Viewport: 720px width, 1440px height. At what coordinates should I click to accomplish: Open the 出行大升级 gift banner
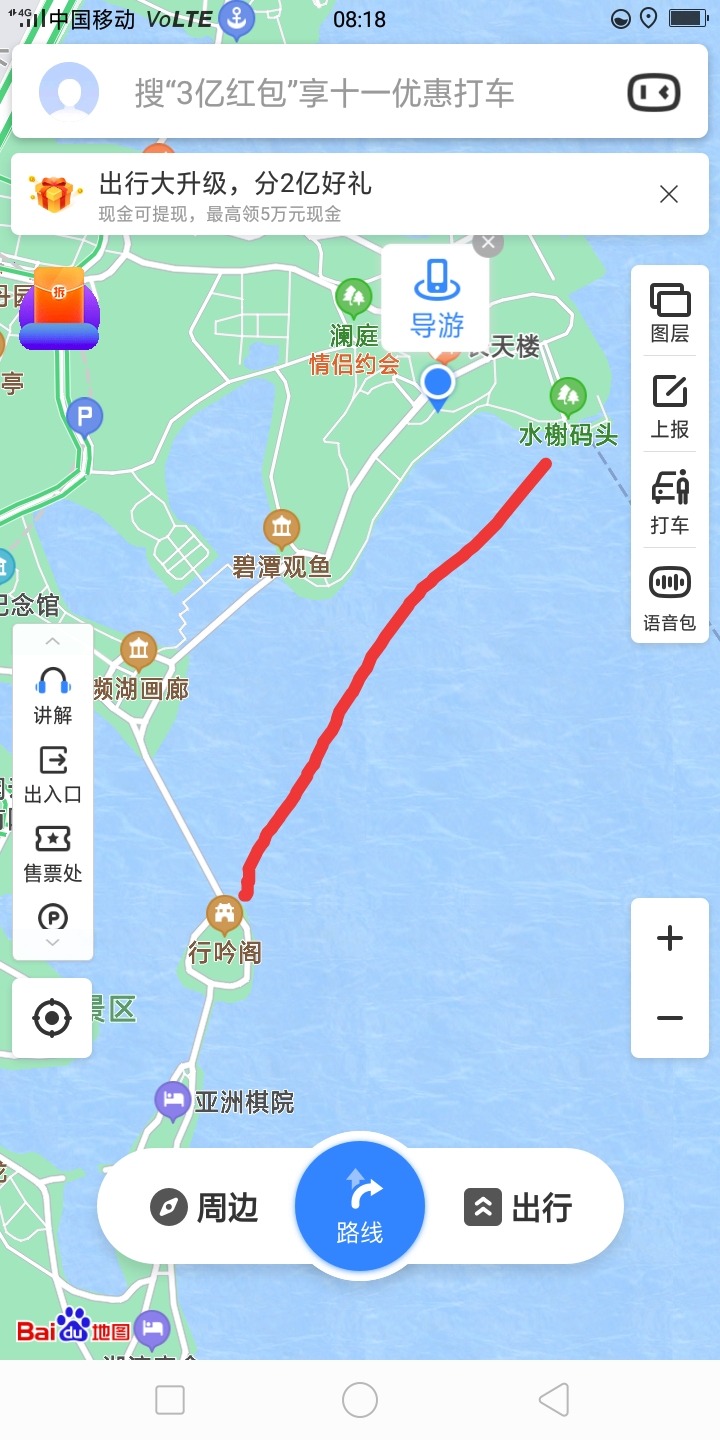tap(300, 195)
